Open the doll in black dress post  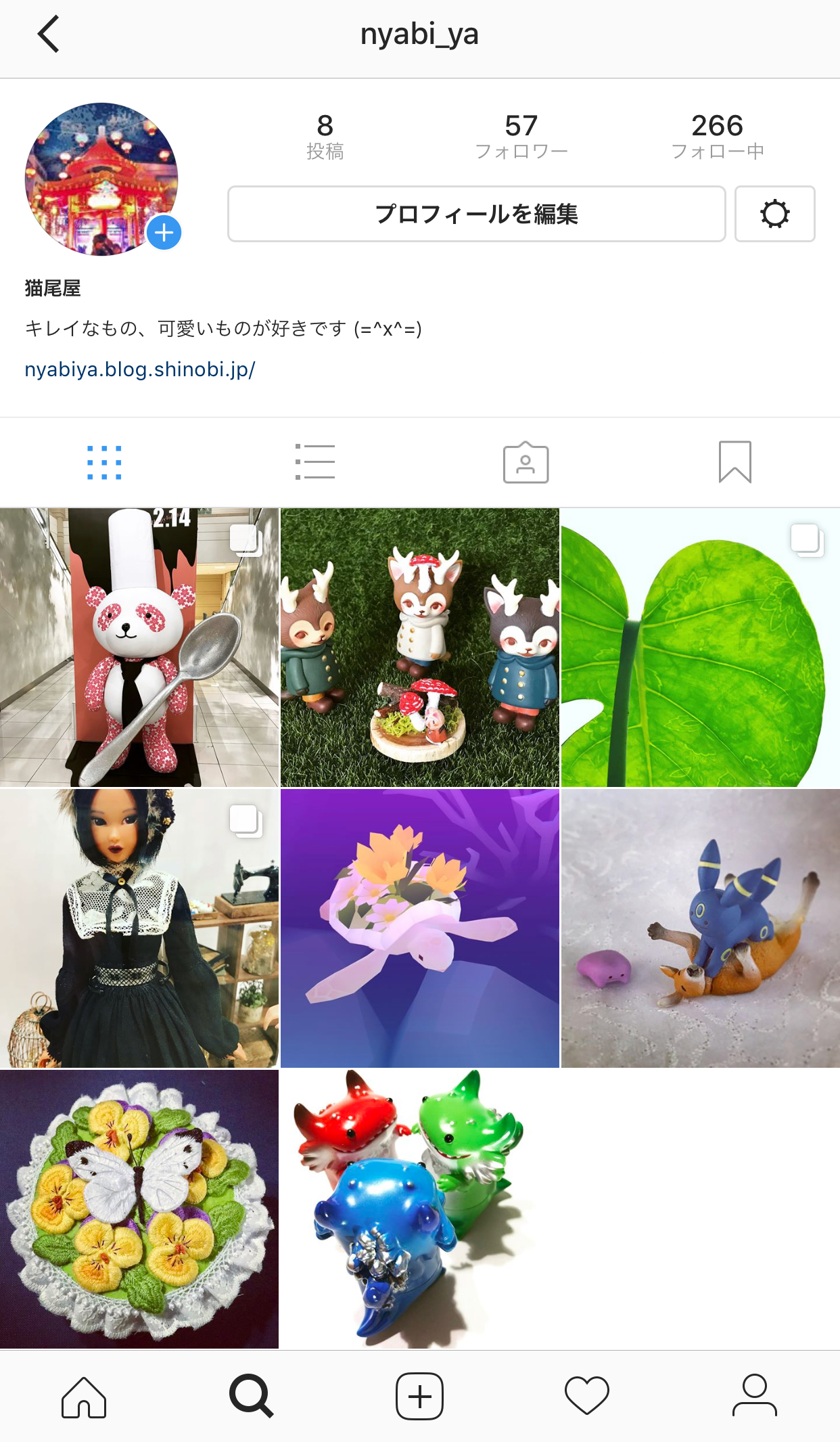(x=139, y=928)
